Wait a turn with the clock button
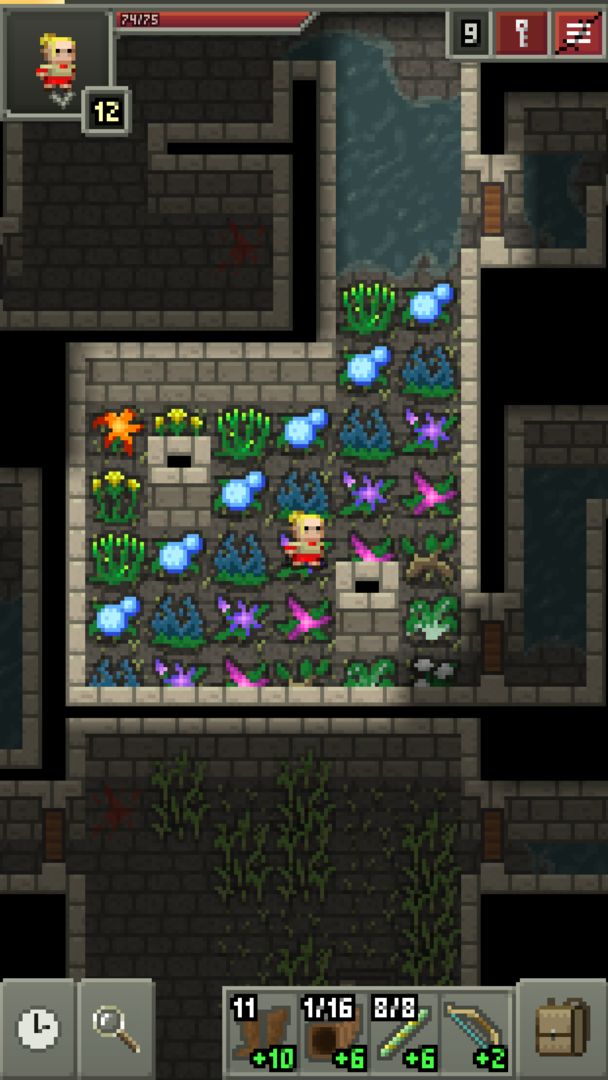 (x=38, y=1028)
